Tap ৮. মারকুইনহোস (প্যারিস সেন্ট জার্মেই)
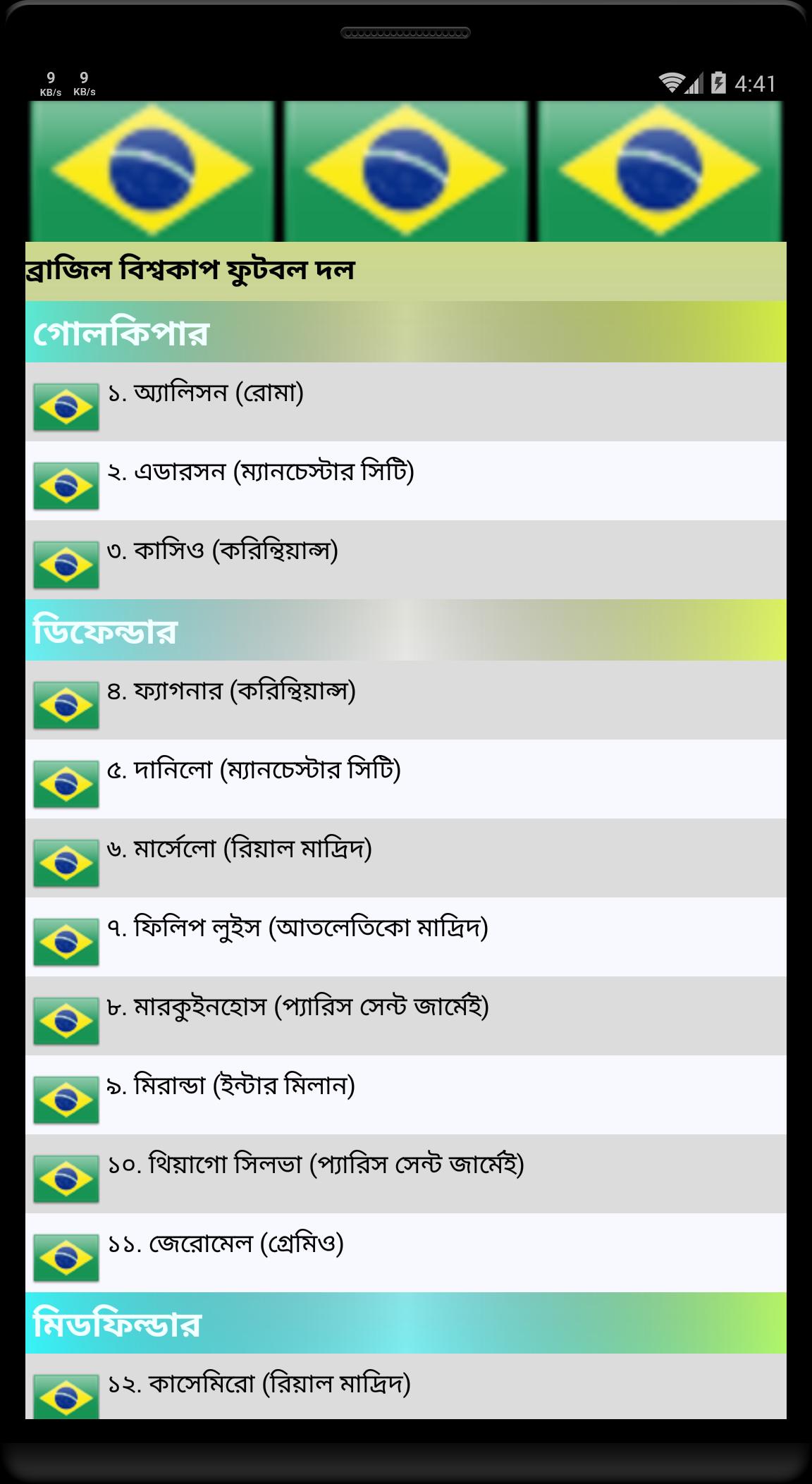Image resolution: width=812 pixels, height=1484 pixels. pos(405,1016)
